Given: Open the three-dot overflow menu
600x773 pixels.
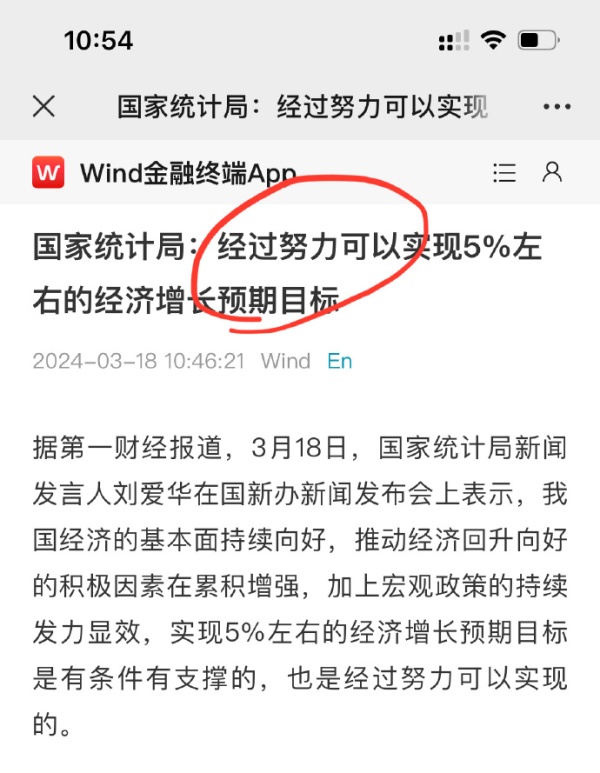Looking at the screenshot, I should [556, 107].
